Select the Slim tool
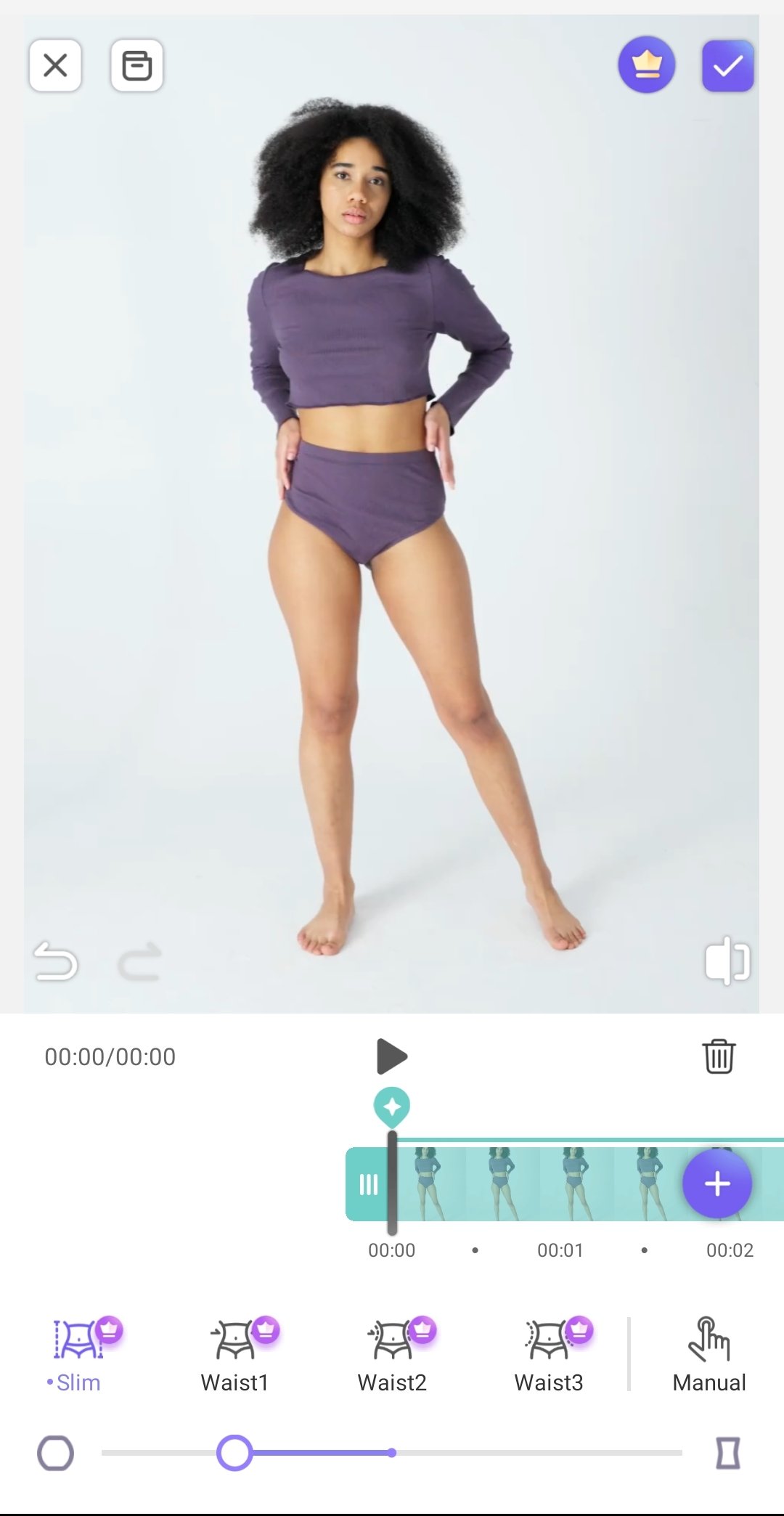The width and height of the screenshot is (784, 1516). [x=78, y=1355]
